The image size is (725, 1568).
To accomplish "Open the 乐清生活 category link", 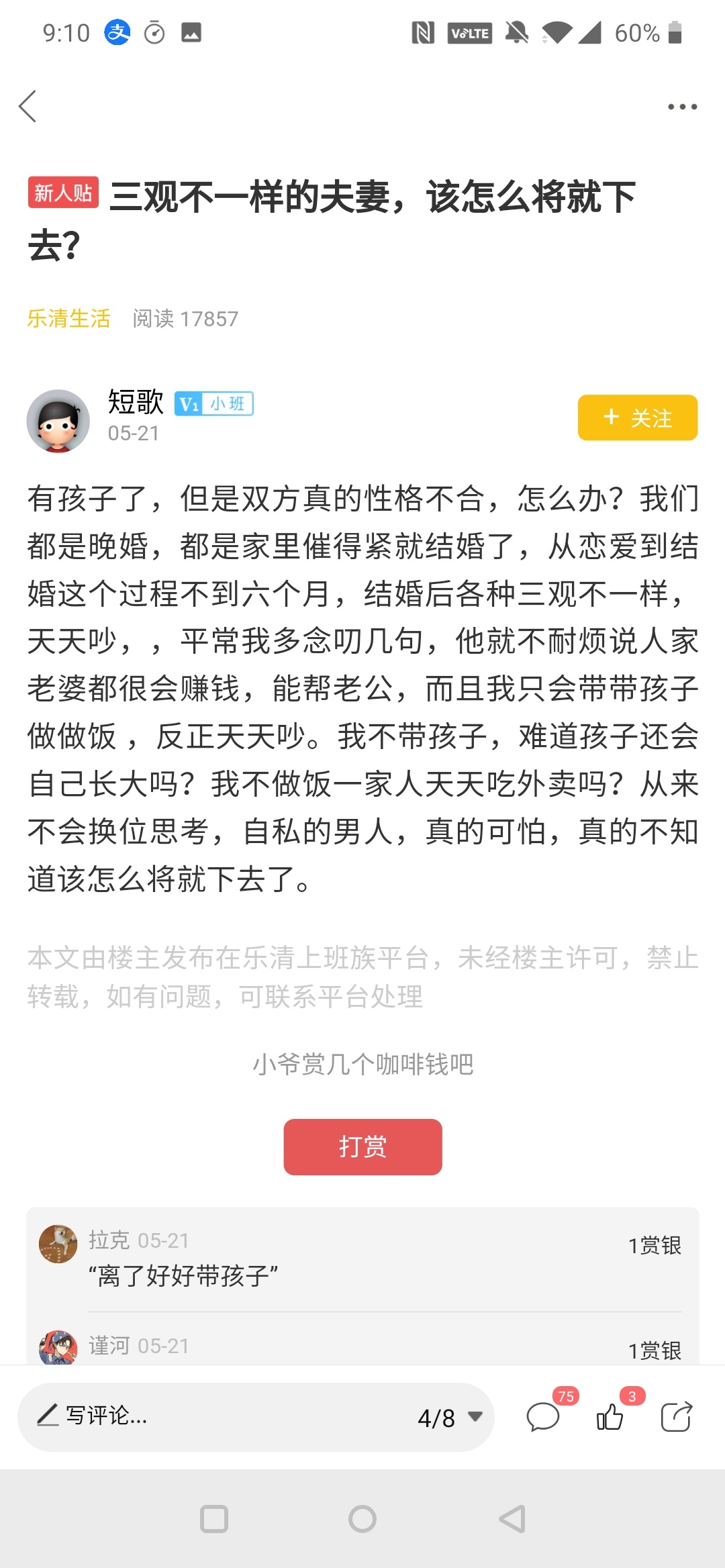I will point(68,318).
